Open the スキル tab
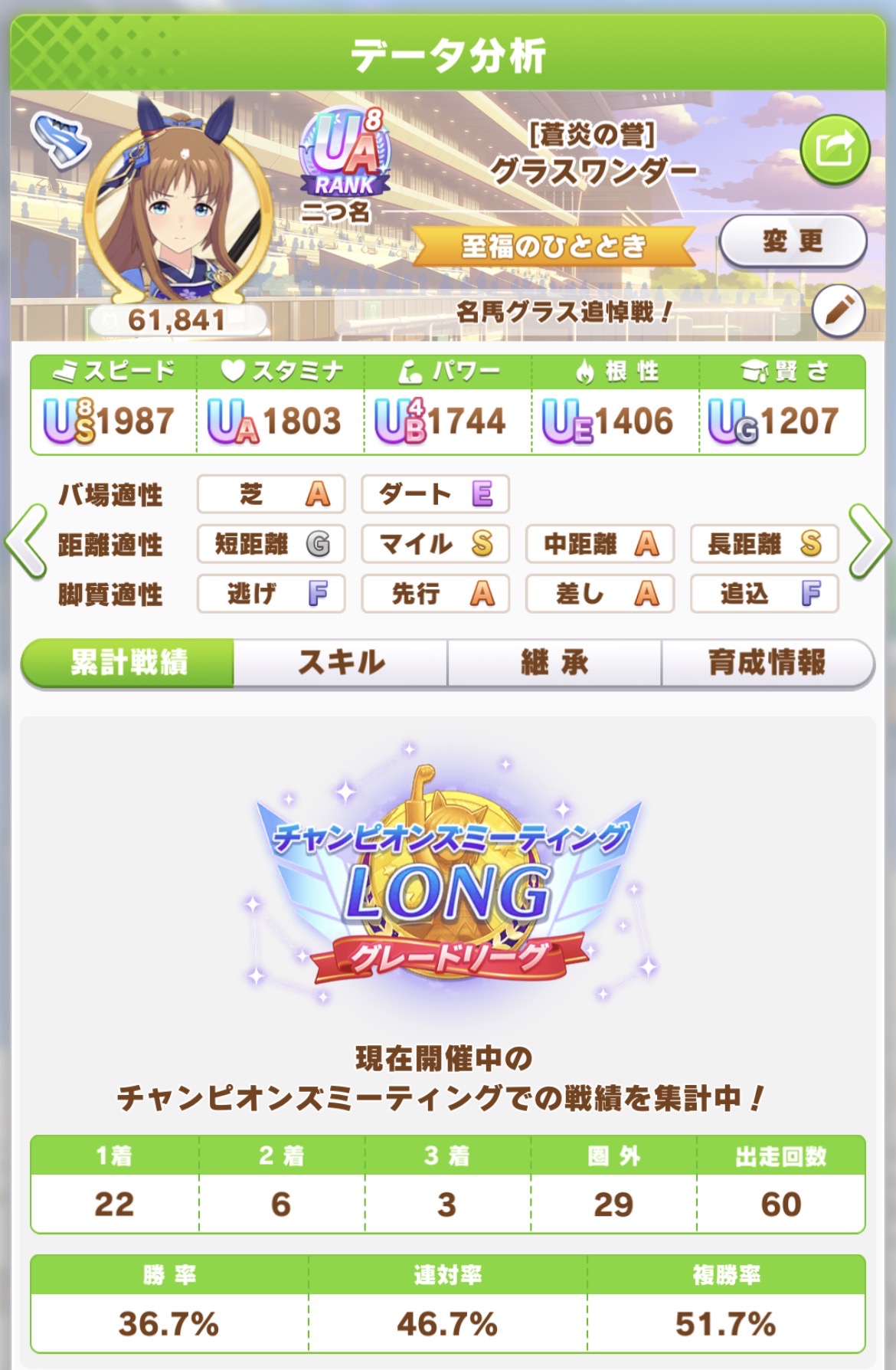 pyautogui.click(x=341, y=662)
